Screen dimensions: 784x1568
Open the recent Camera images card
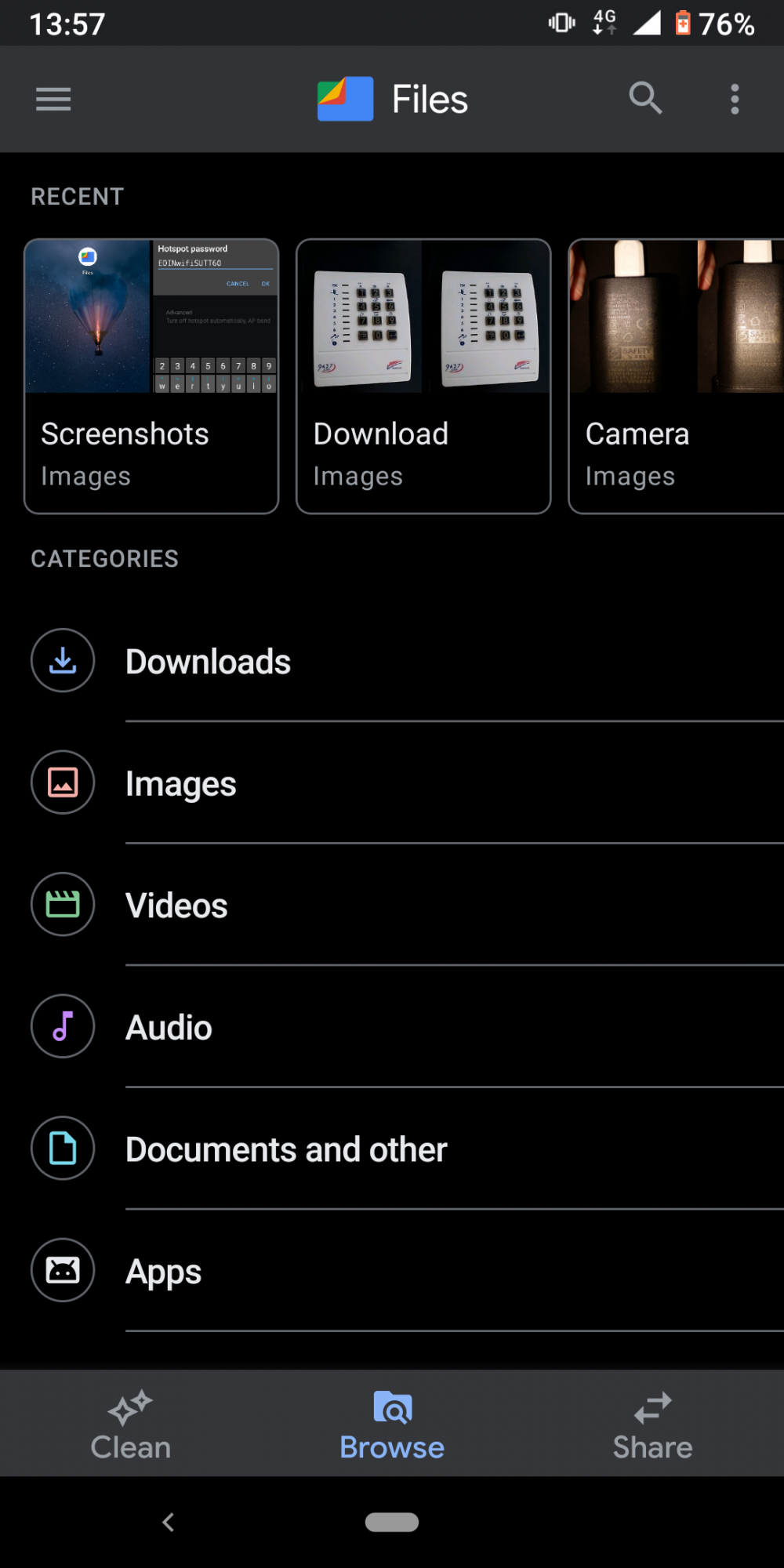coord(676,376)
